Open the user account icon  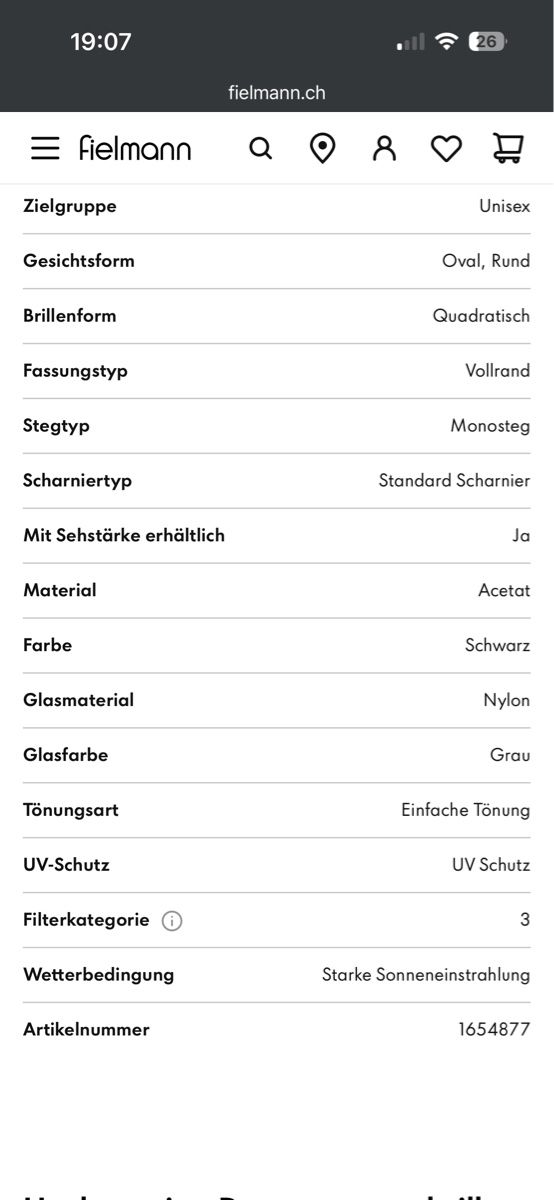(x=384, y=149)
